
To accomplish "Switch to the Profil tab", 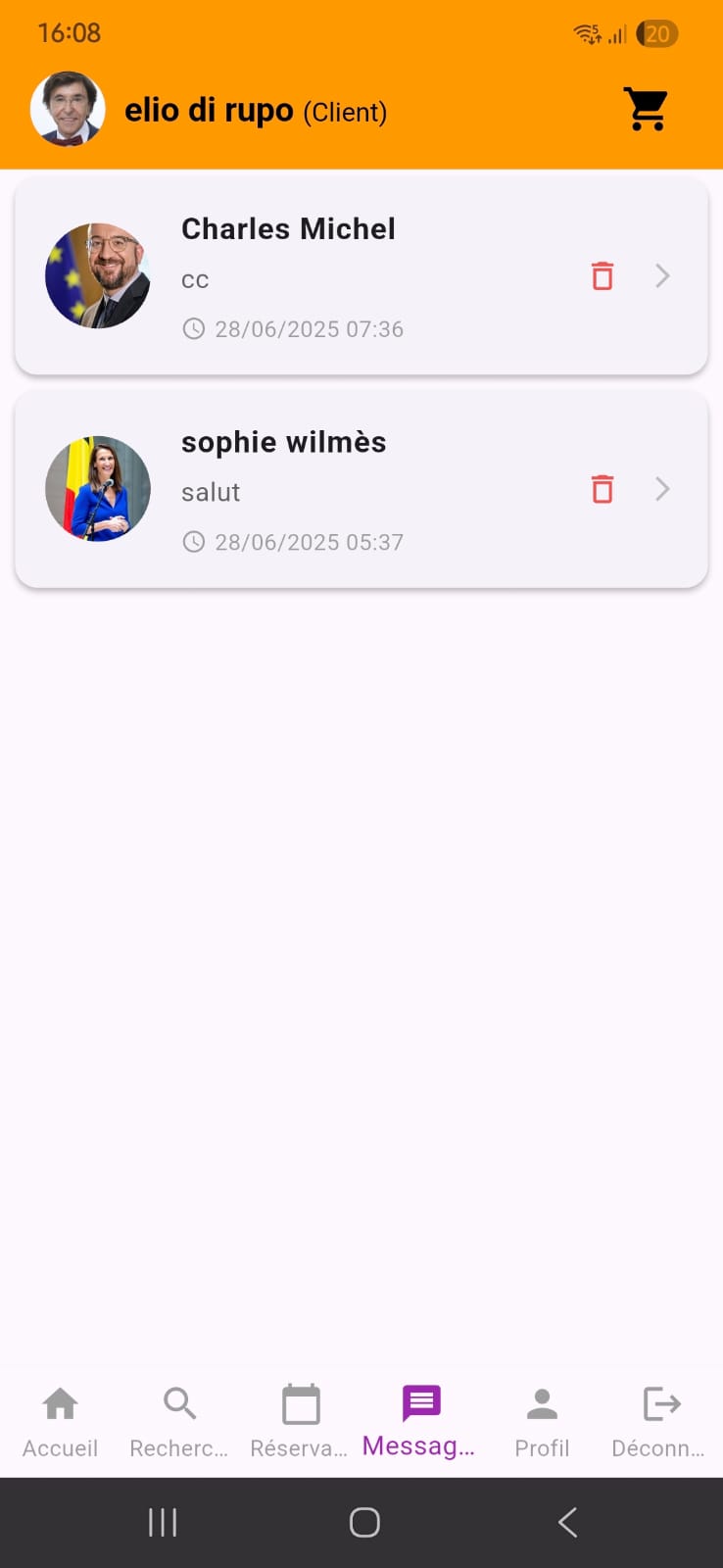I will tap(541, 1421).
